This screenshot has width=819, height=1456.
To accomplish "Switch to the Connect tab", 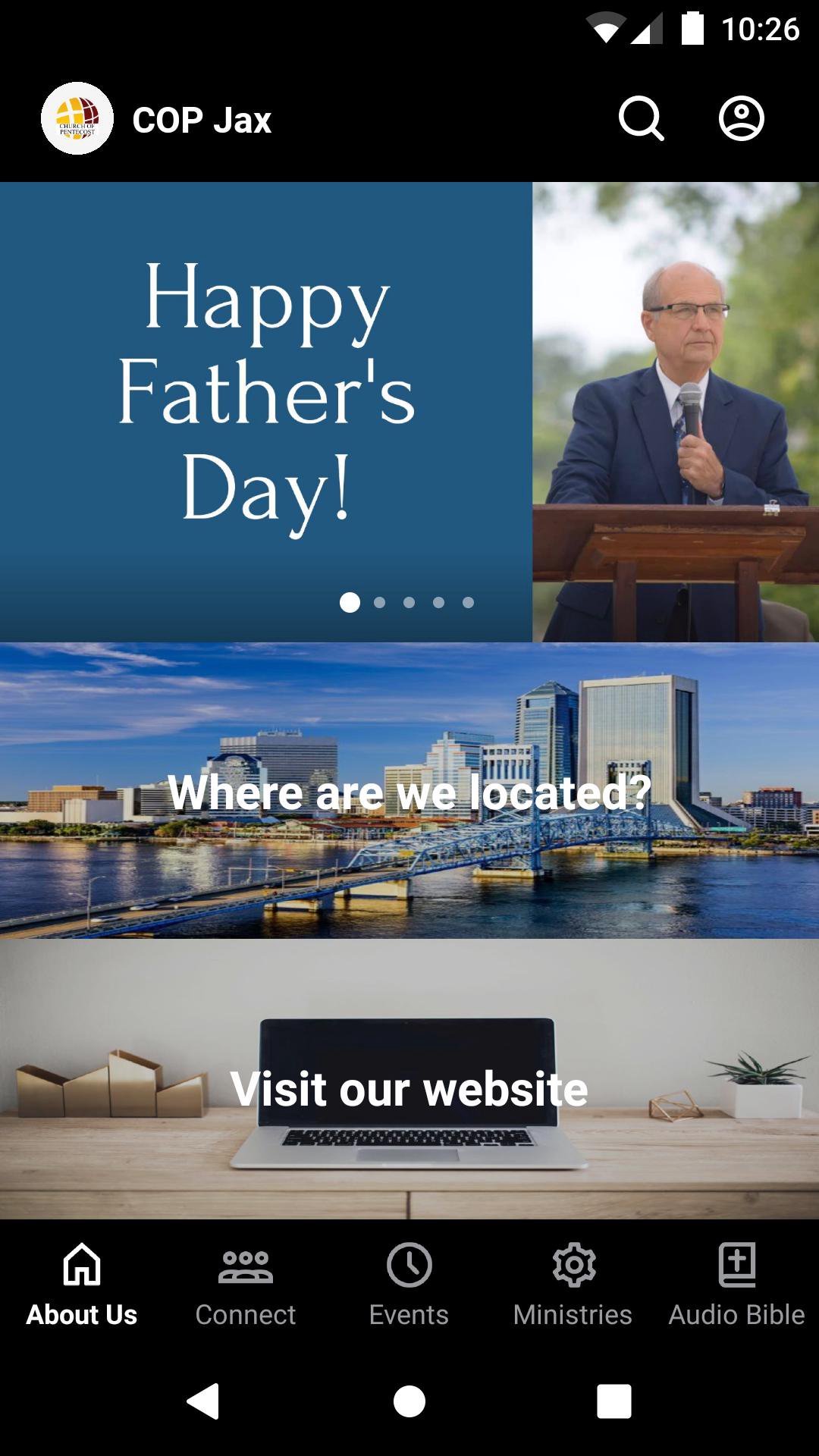I will (245, 1285).
